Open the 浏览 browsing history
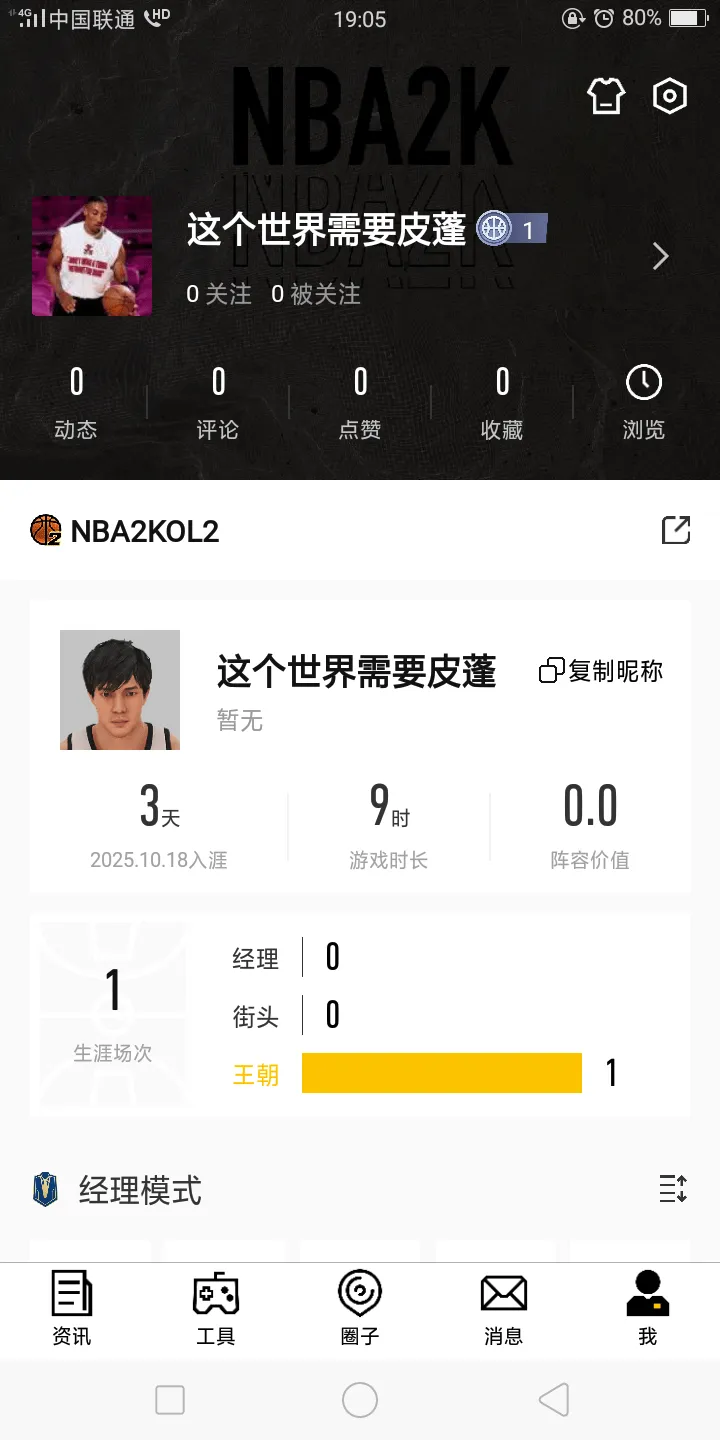This screenshot has height=1440, width=720. pyautogui.click(x=644, y=403)
